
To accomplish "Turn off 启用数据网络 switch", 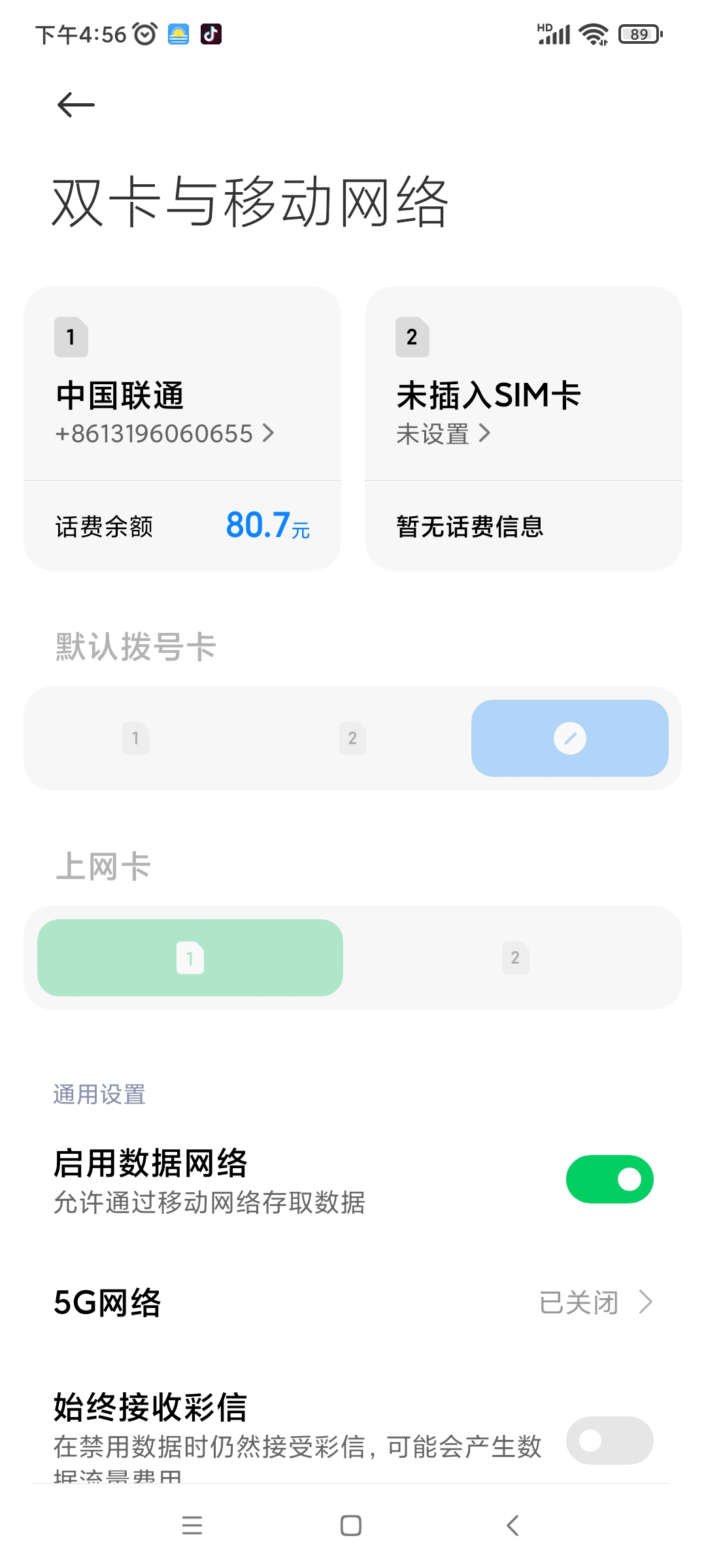I will pyautogui.click(x=609, y=1179).
